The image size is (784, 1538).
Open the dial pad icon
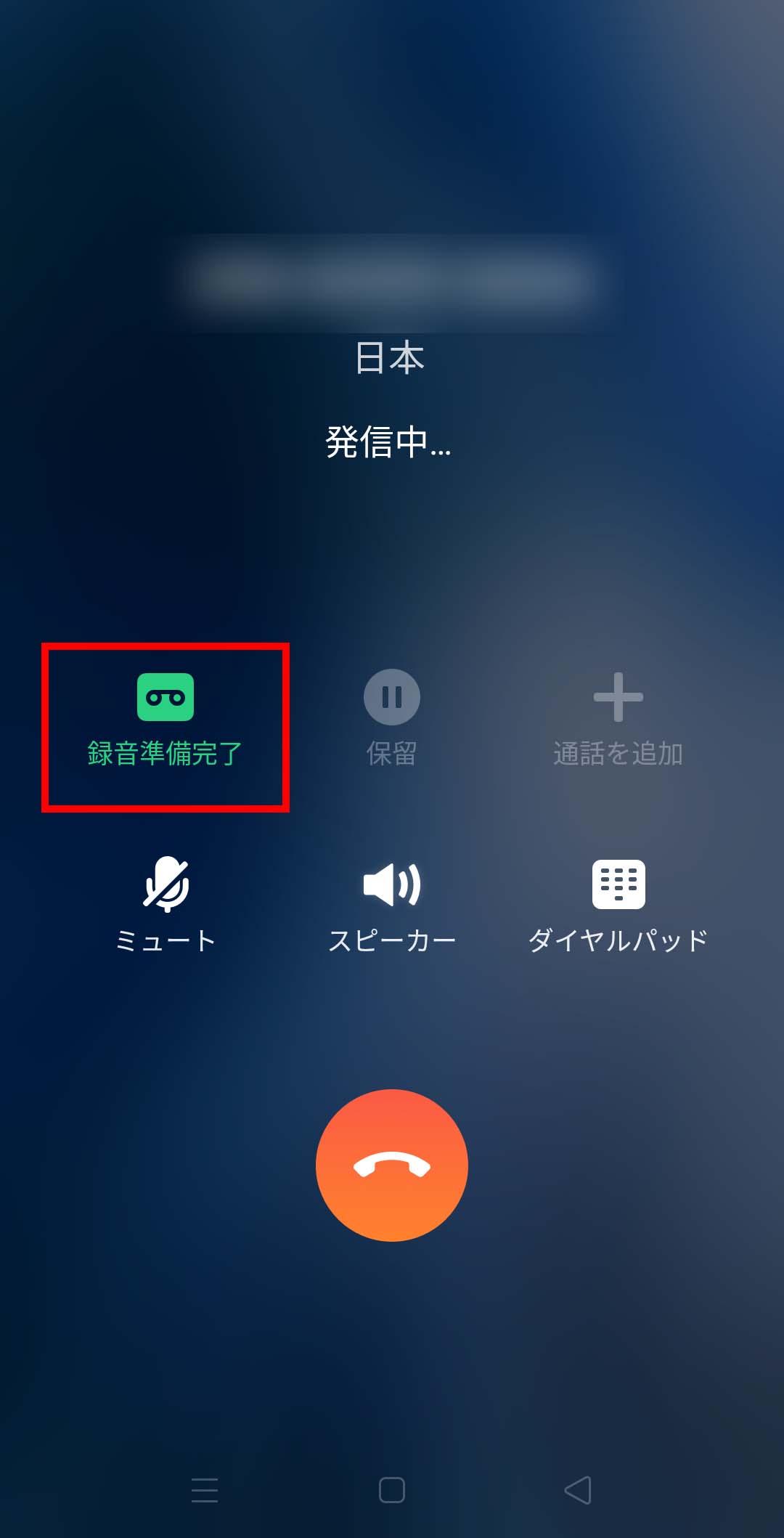coord(618,885)
